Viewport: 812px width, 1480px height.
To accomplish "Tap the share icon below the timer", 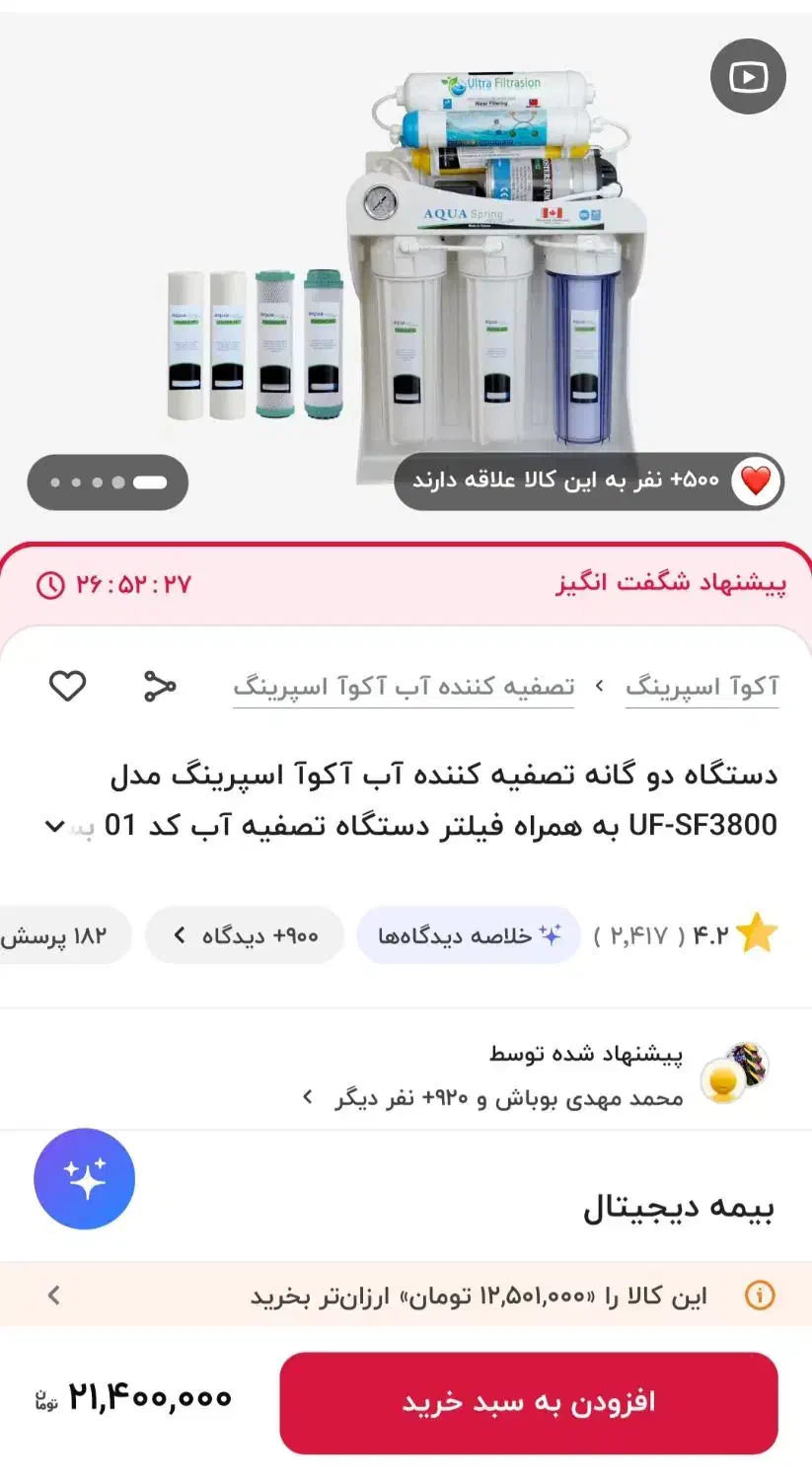I will [x=158, y=686].
